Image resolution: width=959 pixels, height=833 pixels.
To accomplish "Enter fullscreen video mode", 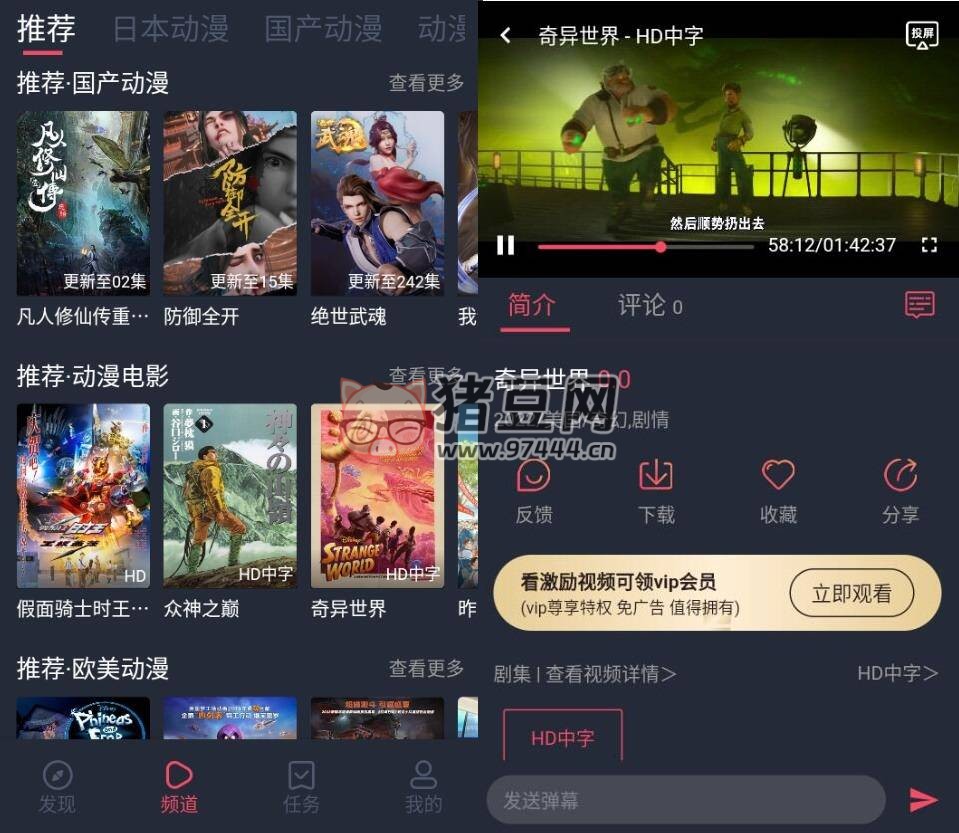I will coord(929,245).
